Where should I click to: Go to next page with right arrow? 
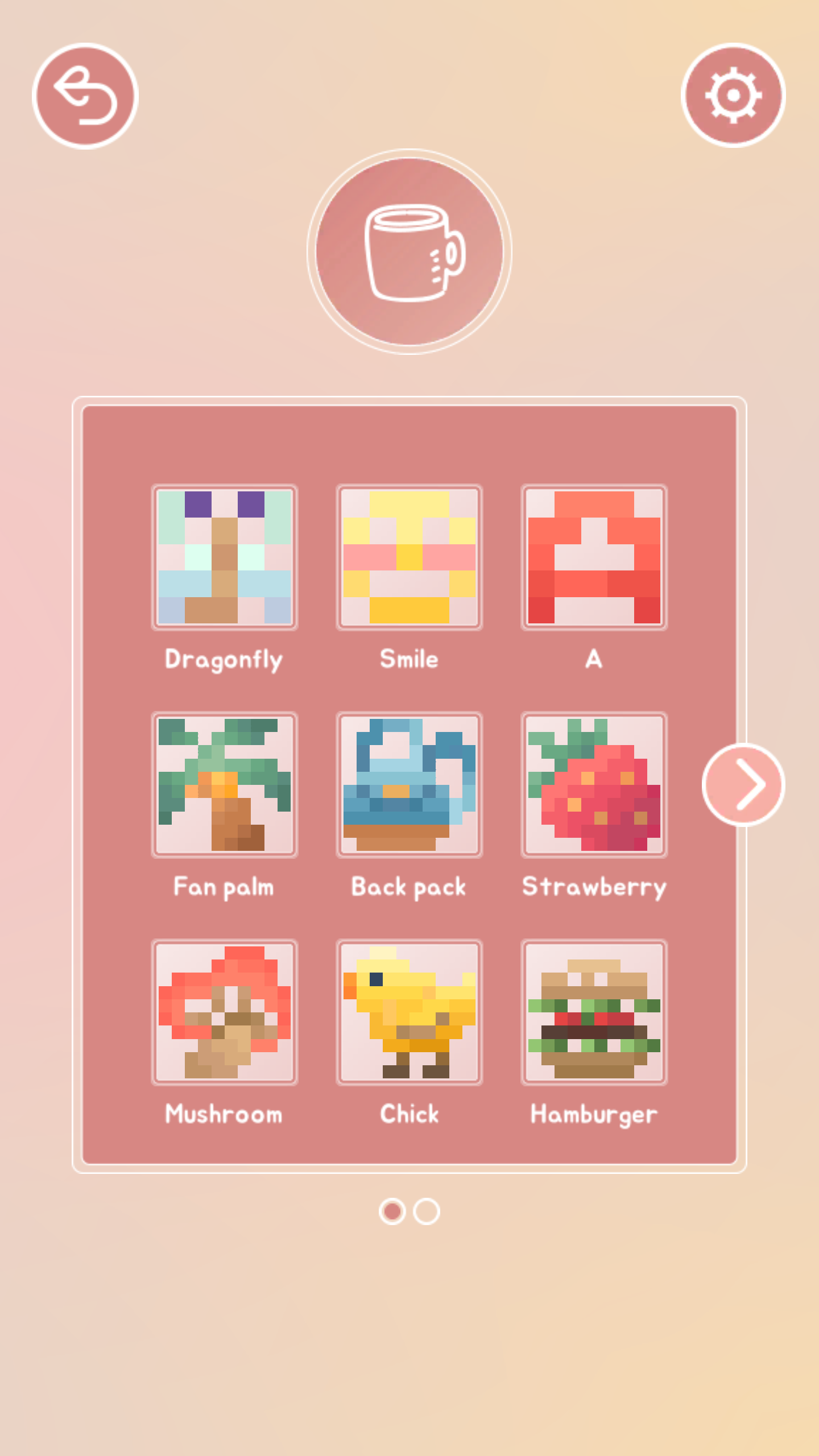744,785
